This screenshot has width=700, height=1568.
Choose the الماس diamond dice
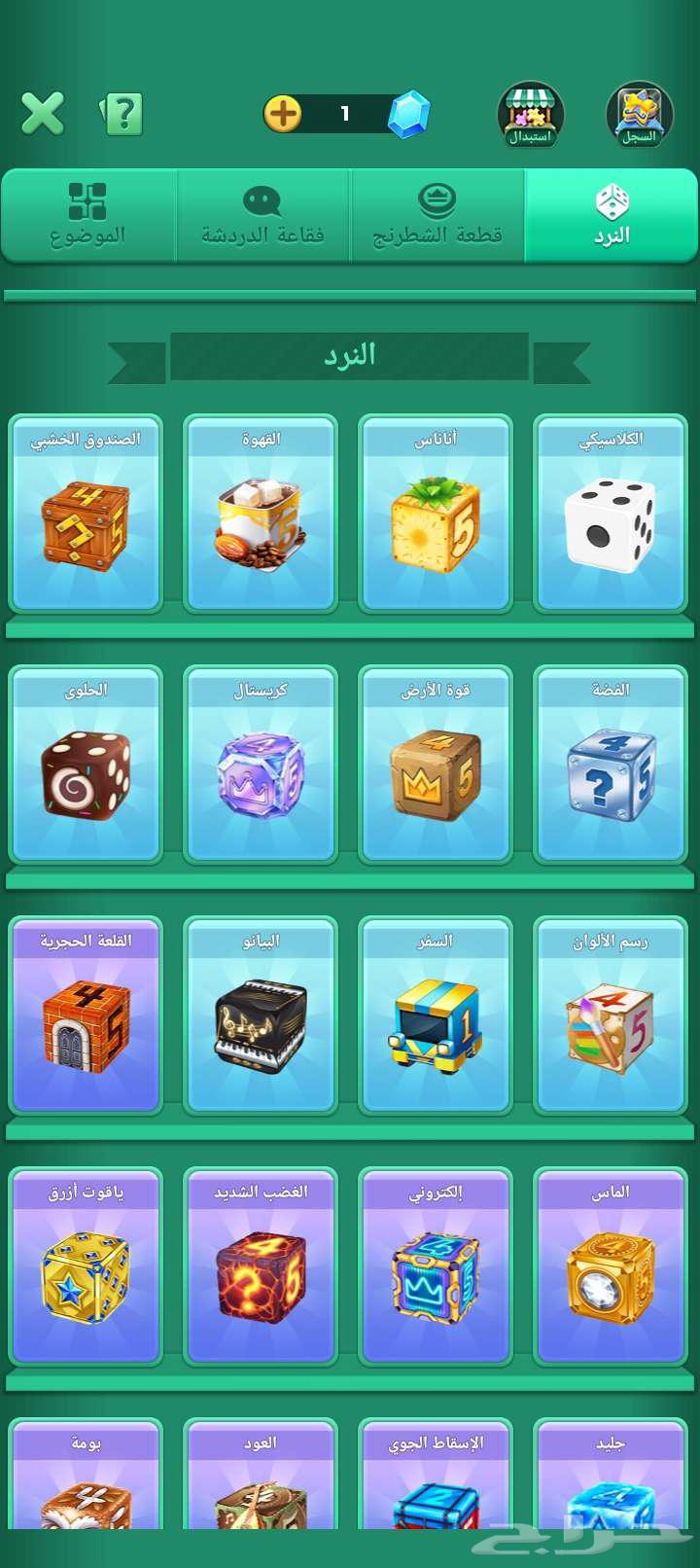611,1266
